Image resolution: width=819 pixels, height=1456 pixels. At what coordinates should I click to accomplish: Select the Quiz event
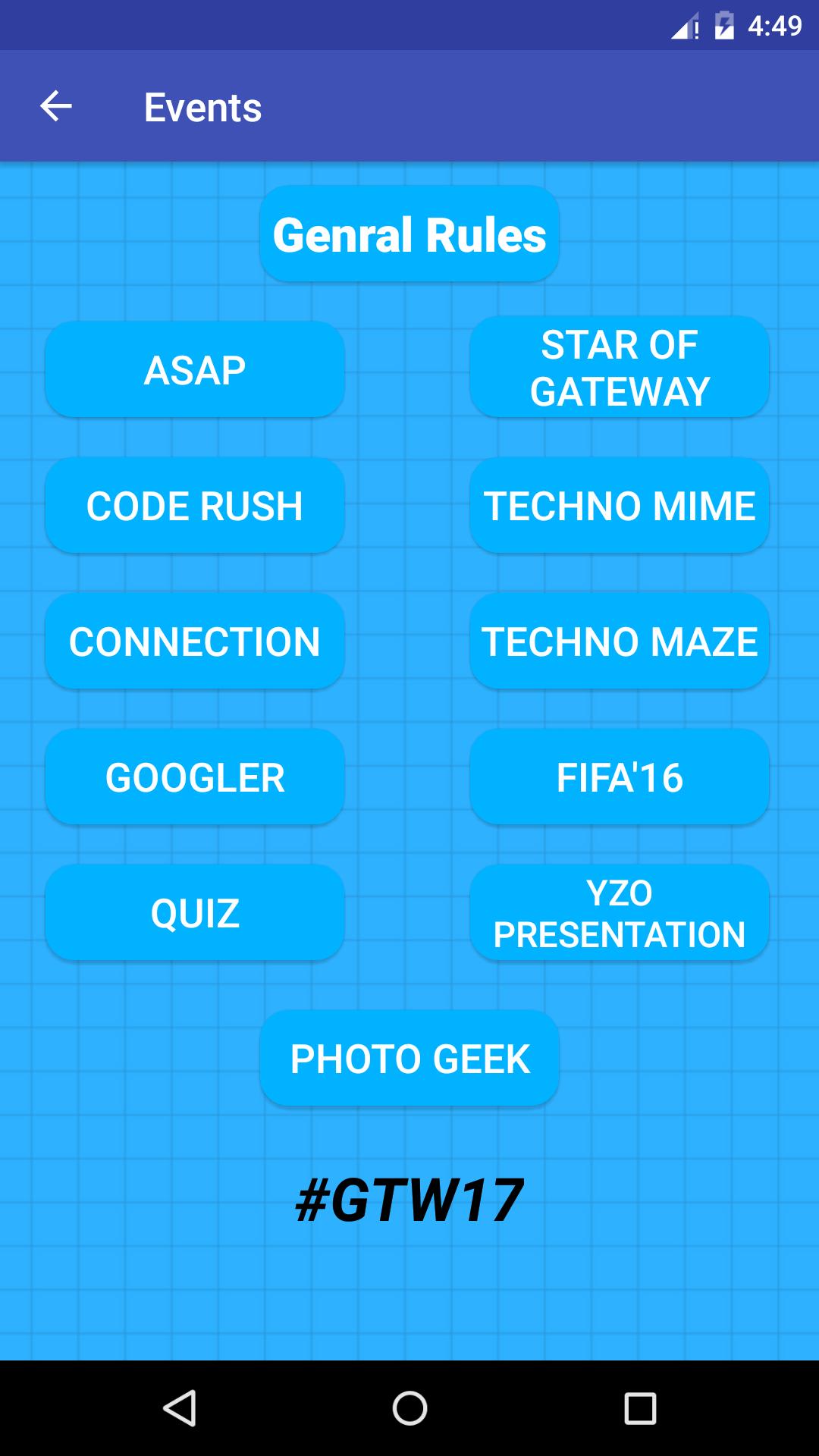(195, 912)
